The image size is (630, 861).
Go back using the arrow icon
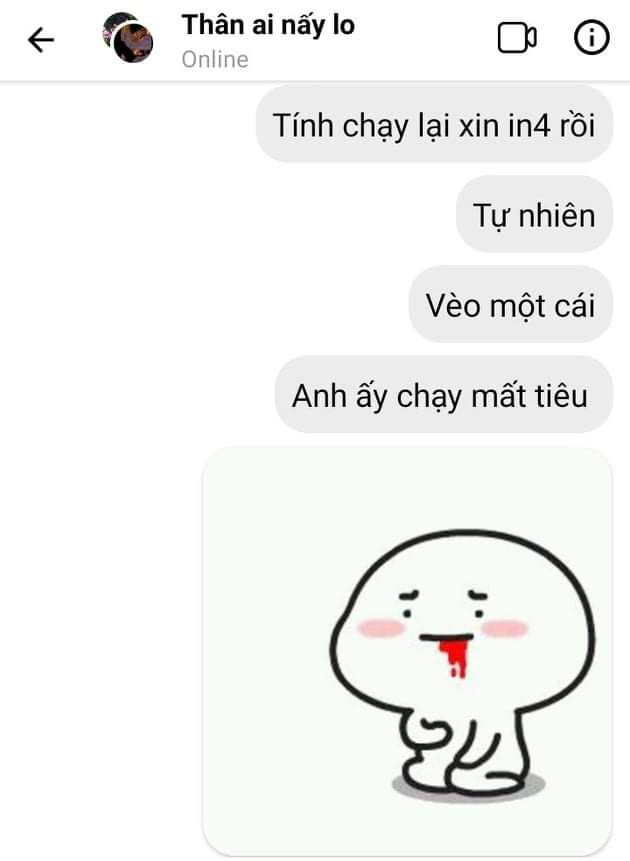pos(40,40)
